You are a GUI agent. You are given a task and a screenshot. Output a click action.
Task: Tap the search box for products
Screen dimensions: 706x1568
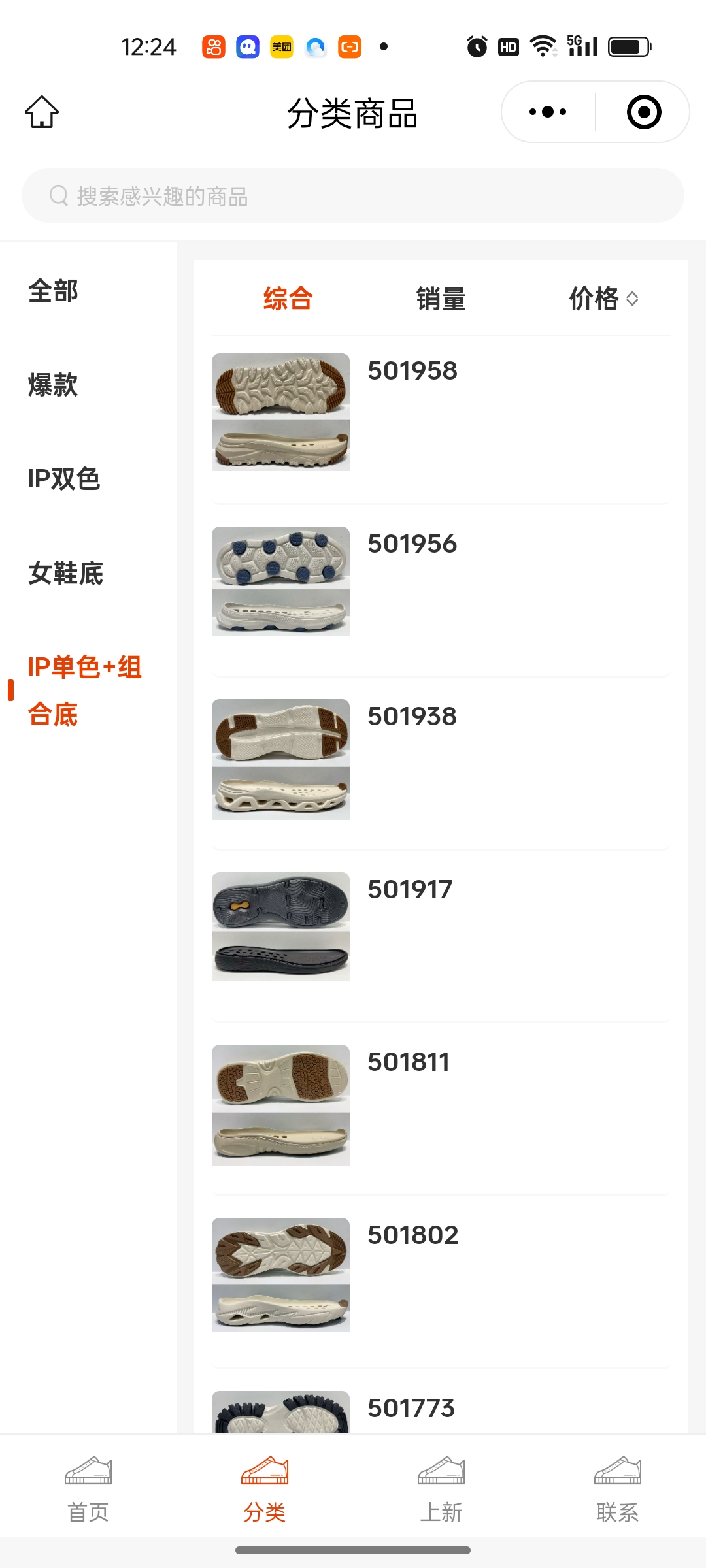(x=353, y=196)
